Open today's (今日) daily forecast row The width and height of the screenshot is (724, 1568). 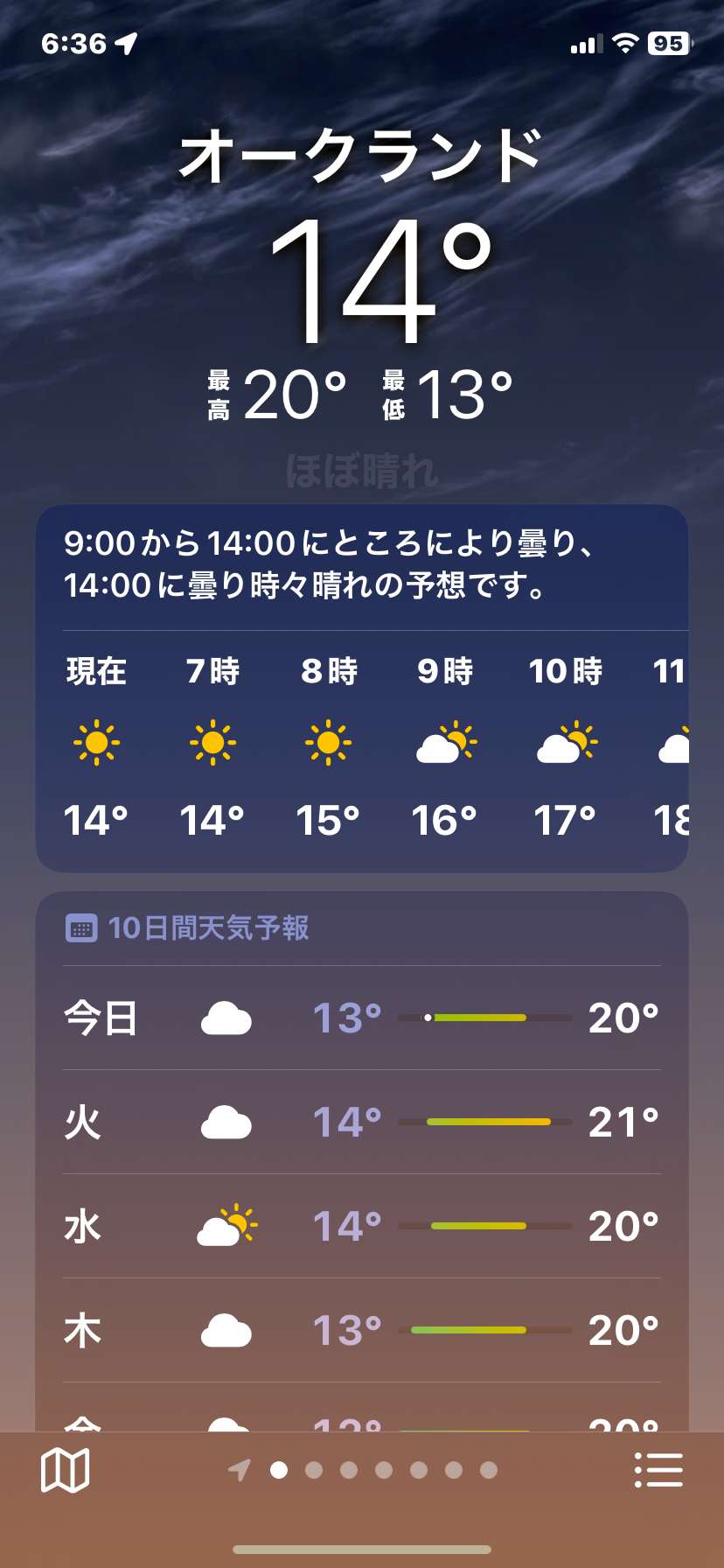coord(362,1018)
